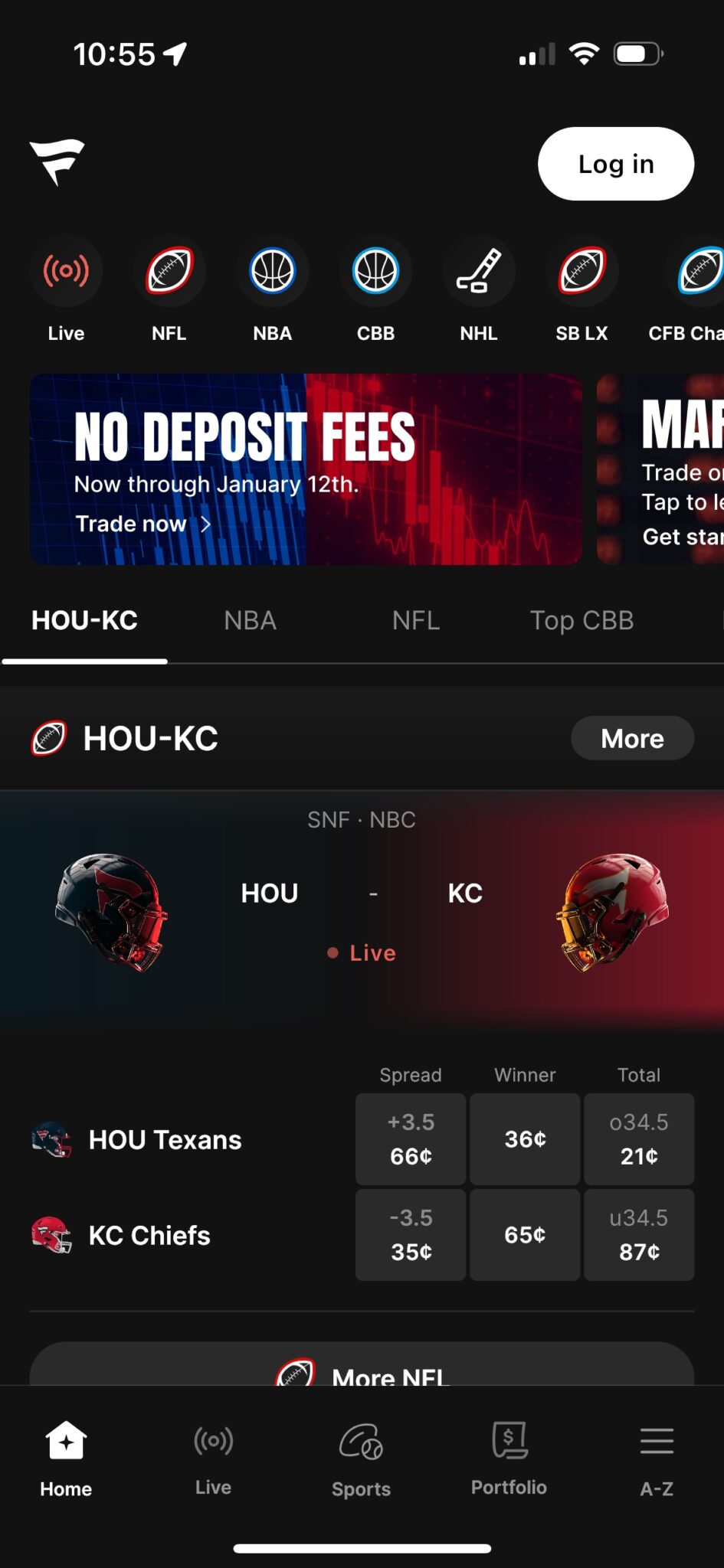Open the No Deposit Fees banner
Screen dimensions: 724x1568
pyautogui.click(x=306, y=469)
